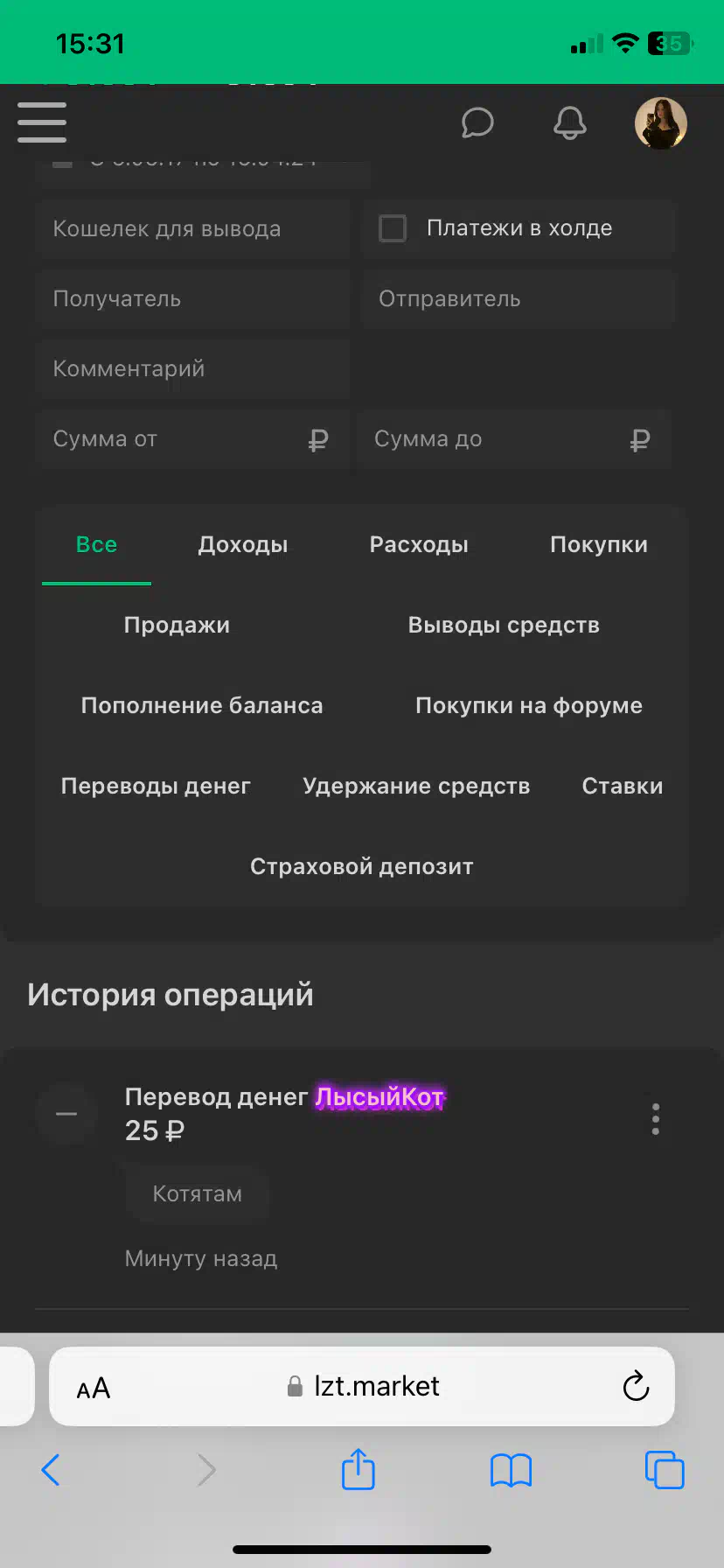
Task: Tap the Комментарий field
Action: pyautogui.click(x=192, y=368)
